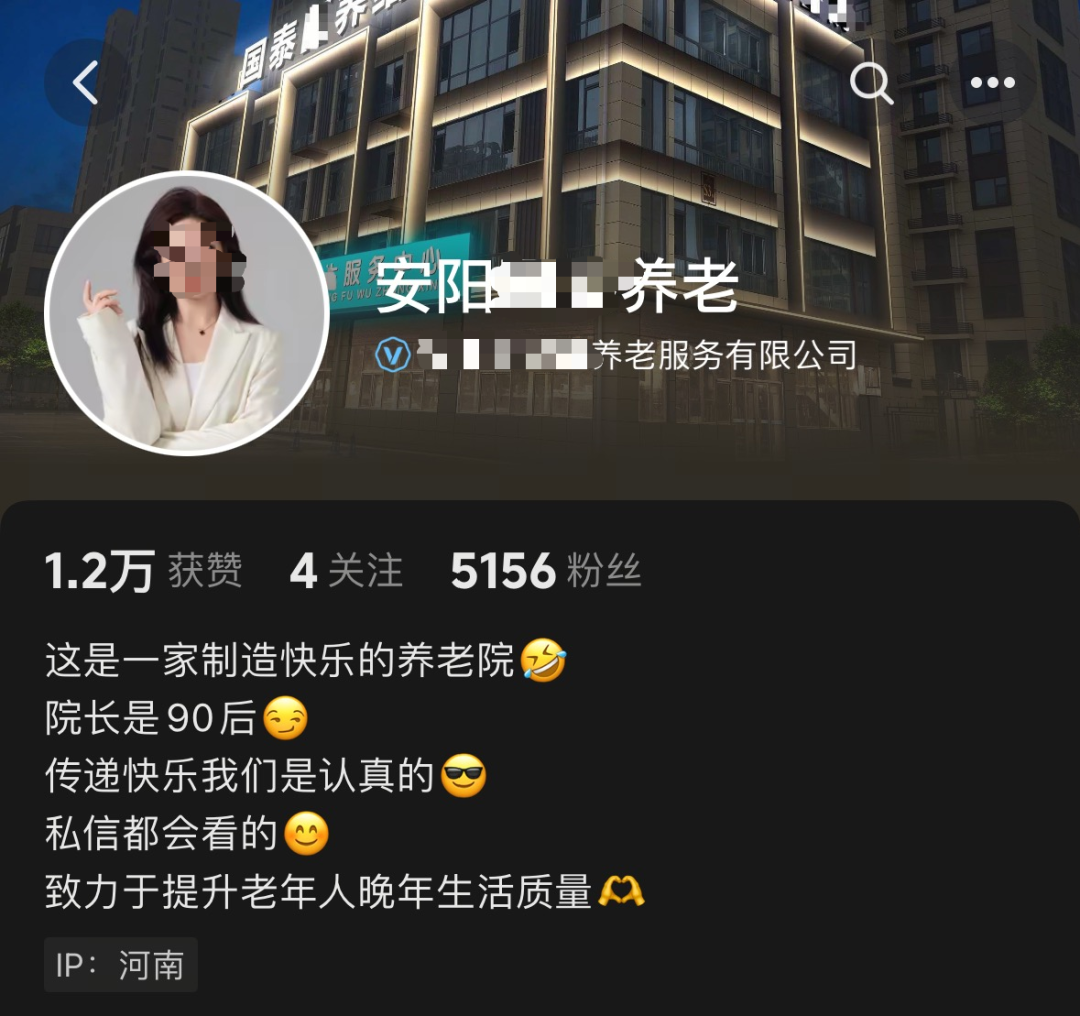Open the 粉丝 followers list
The height and width of the screenshot is (1016, 1080).
545,571
